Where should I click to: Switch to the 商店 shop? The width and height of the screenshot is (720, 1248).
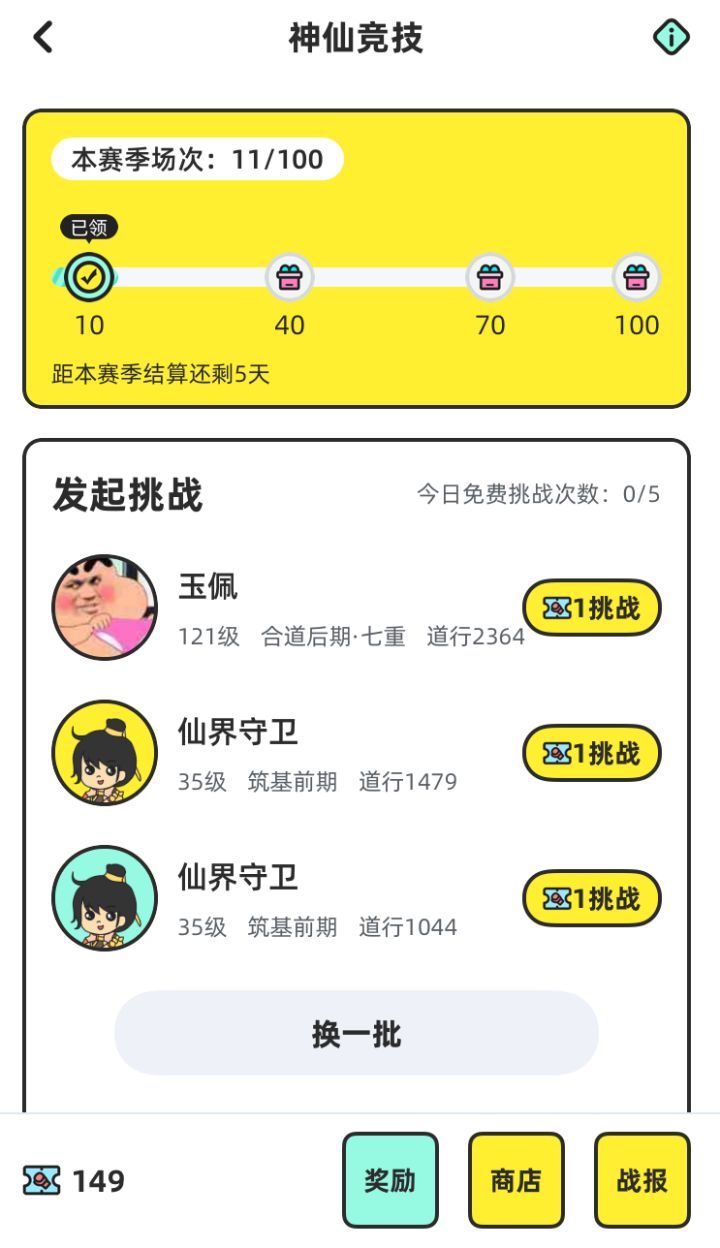(516, 1178)
